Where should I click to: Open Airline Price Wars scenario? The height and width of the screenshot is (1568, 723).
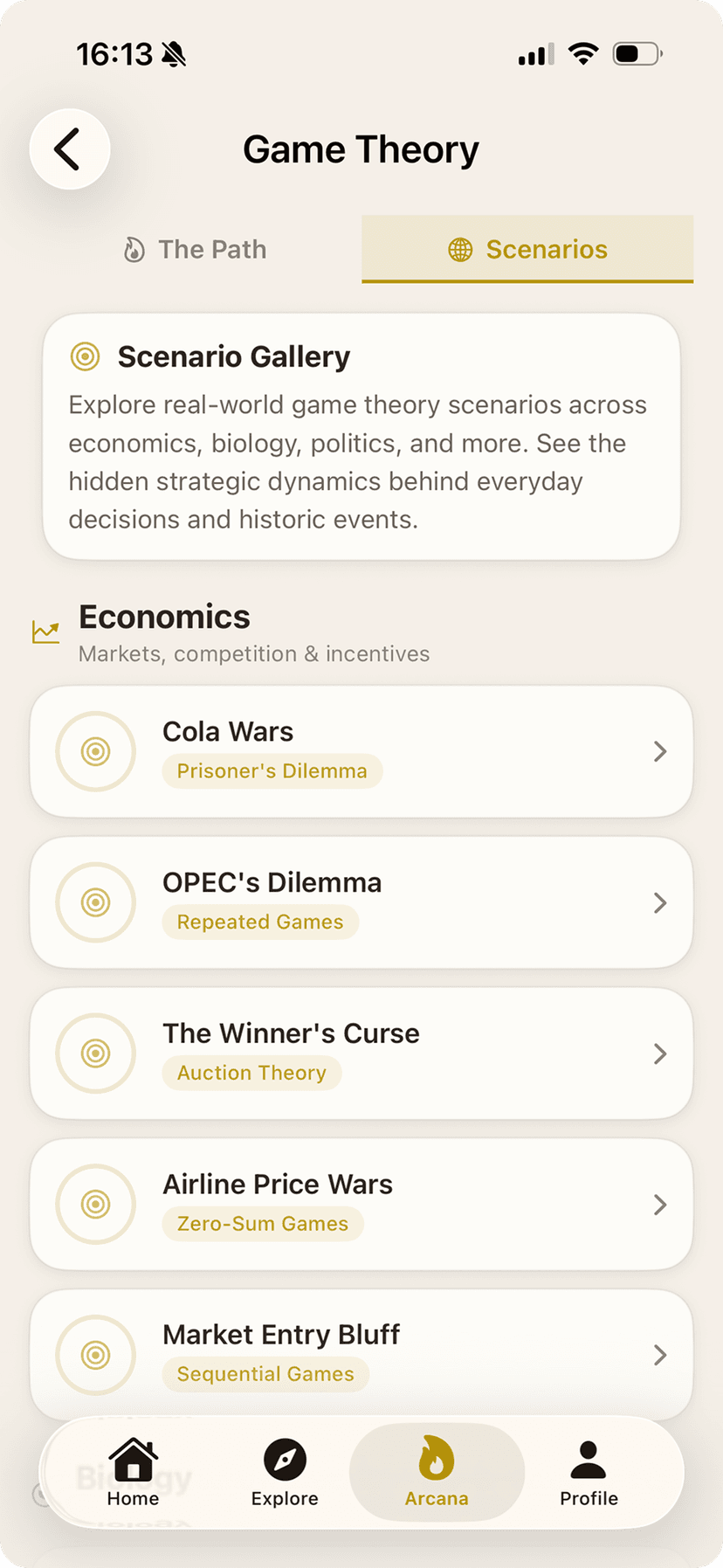361,1205
